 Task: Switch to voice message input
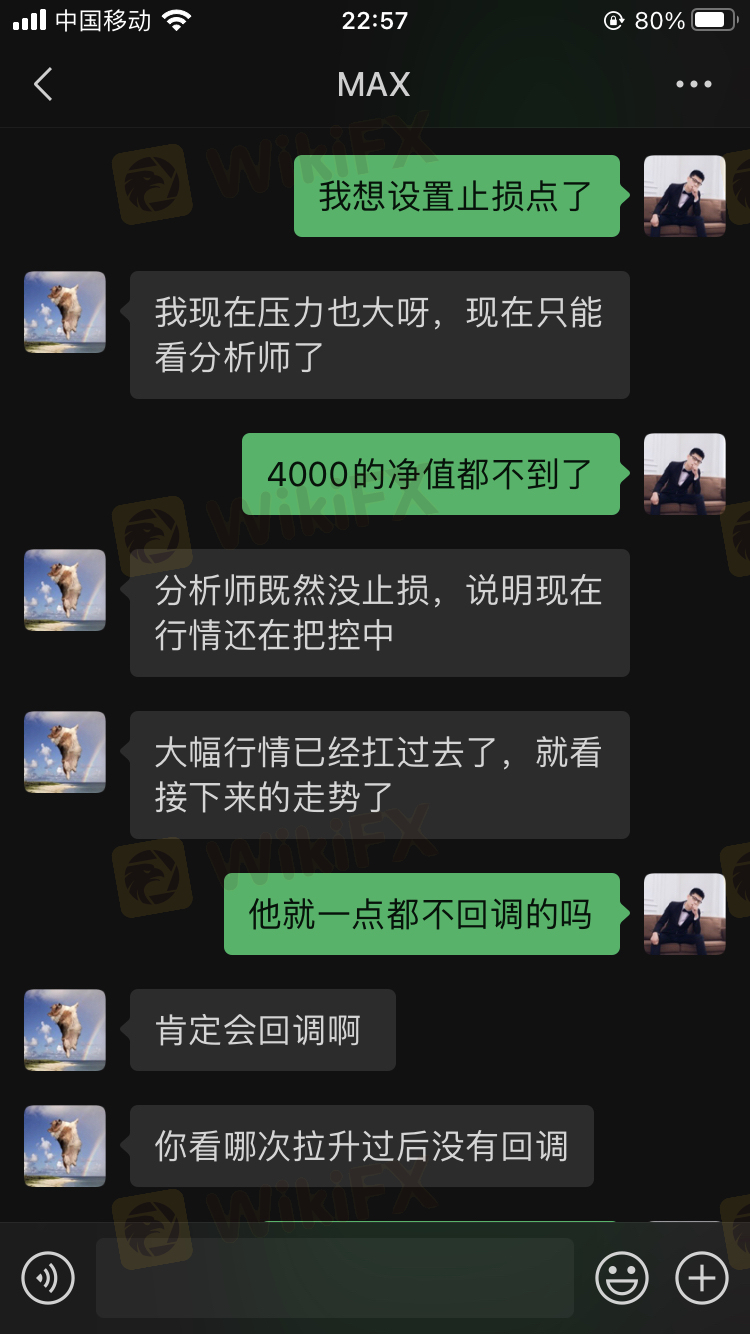click(48, 1277)
